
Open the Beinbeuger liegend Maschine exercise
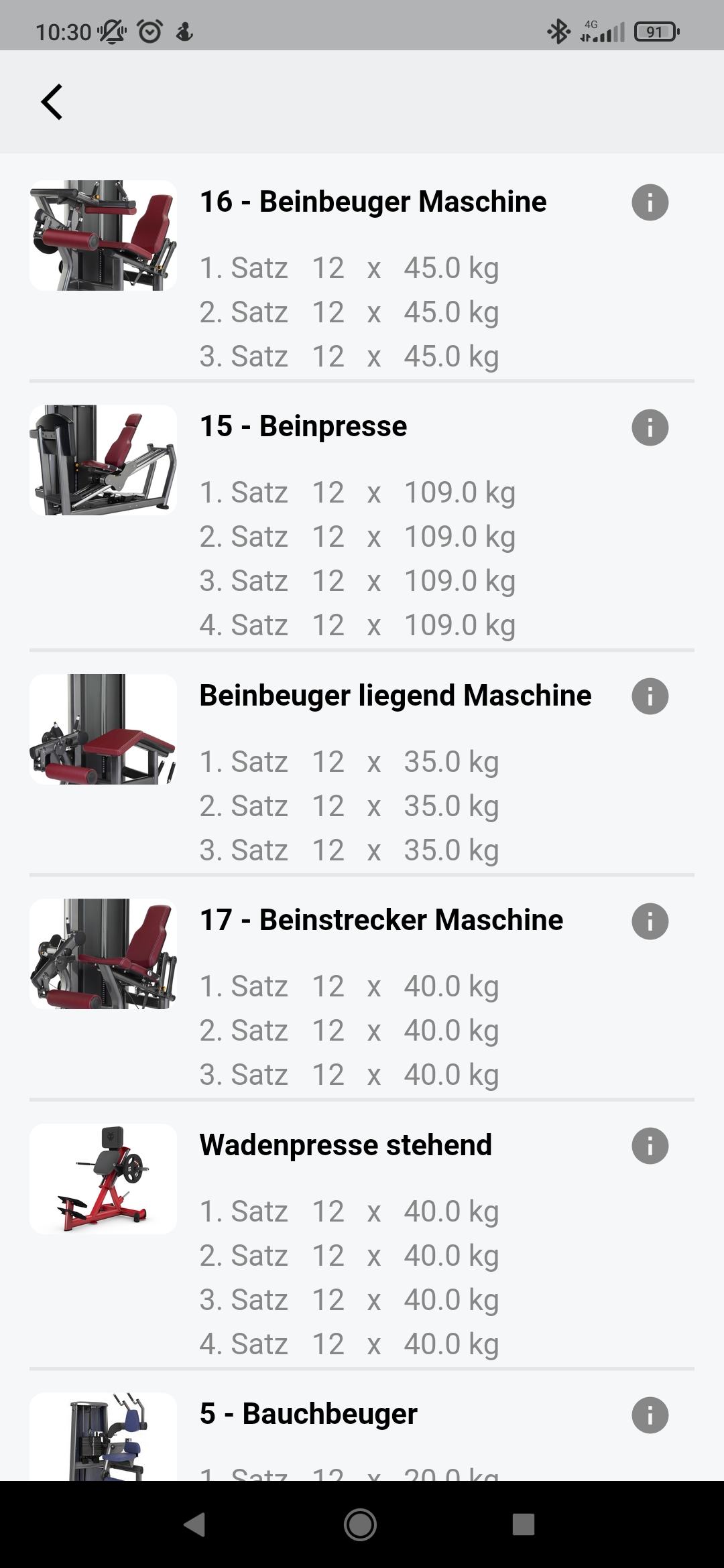(395, 696)
